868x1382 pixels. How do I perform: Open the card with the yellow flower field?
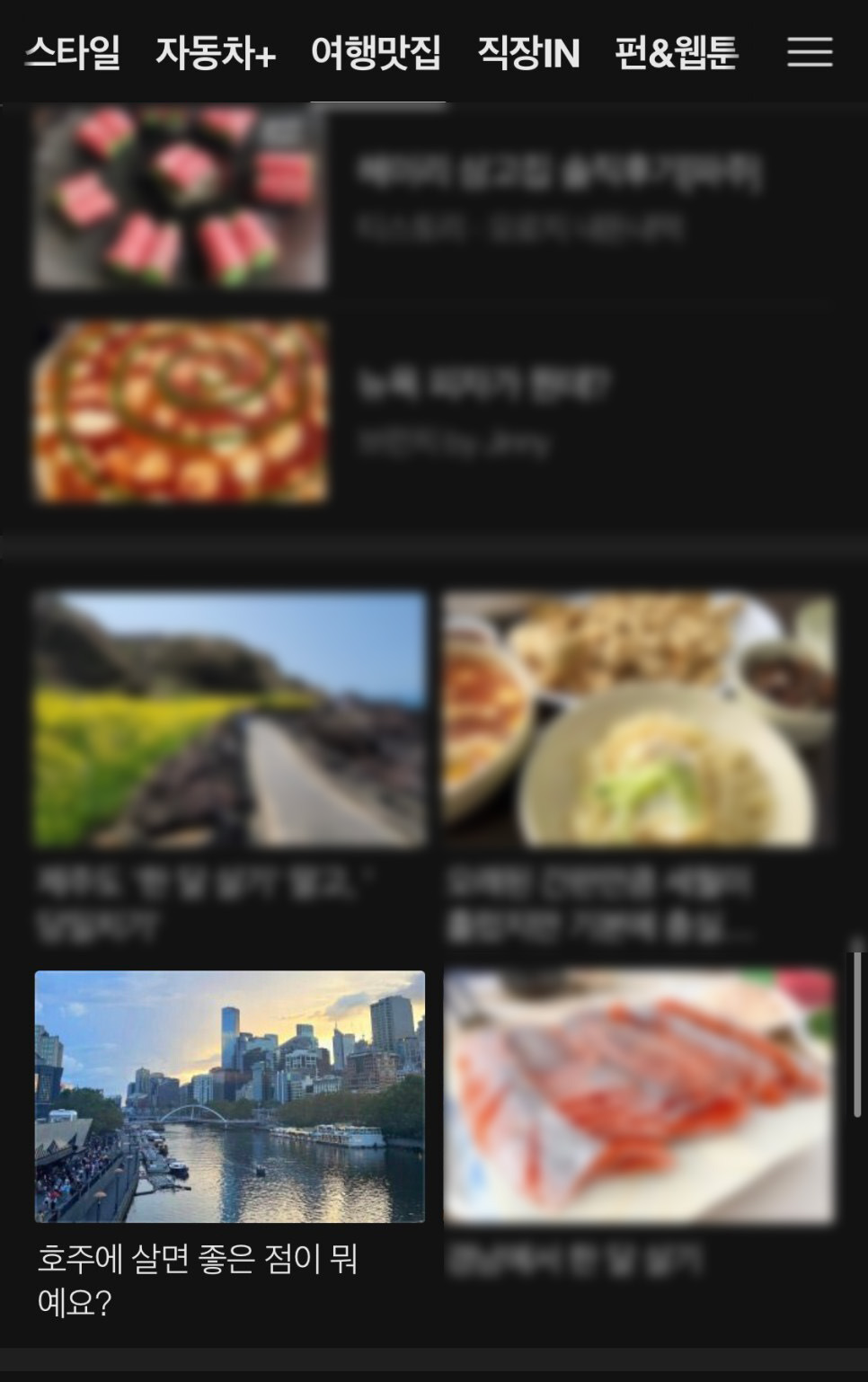tap(229, 719)
